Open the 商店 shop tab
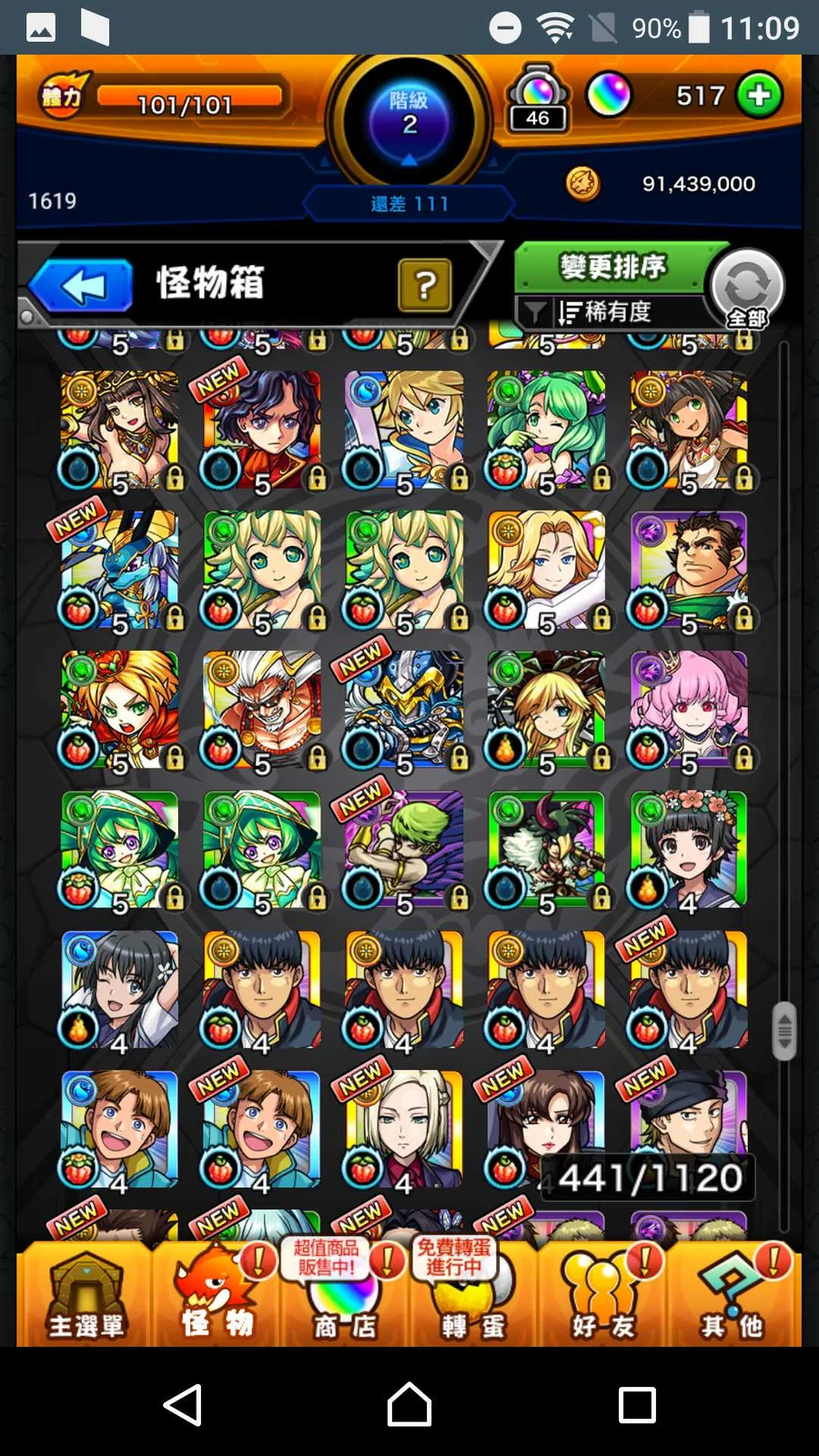The height and width of the screenshot is (1456, 819). coord(345,1294)
